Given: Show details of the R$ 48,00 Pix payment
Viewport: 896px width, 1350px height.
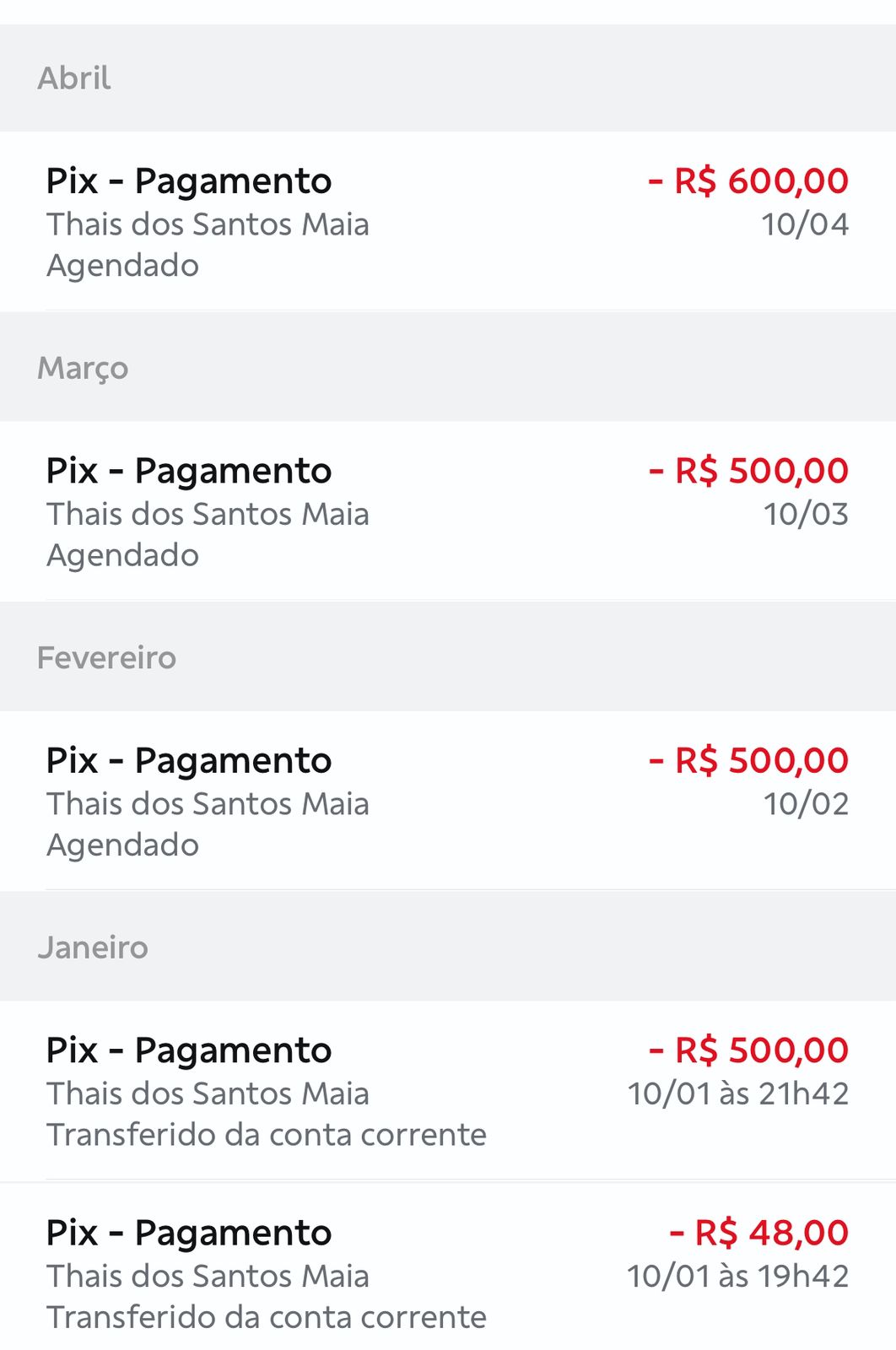Looking at the screenshot, I should [447, 1273].
